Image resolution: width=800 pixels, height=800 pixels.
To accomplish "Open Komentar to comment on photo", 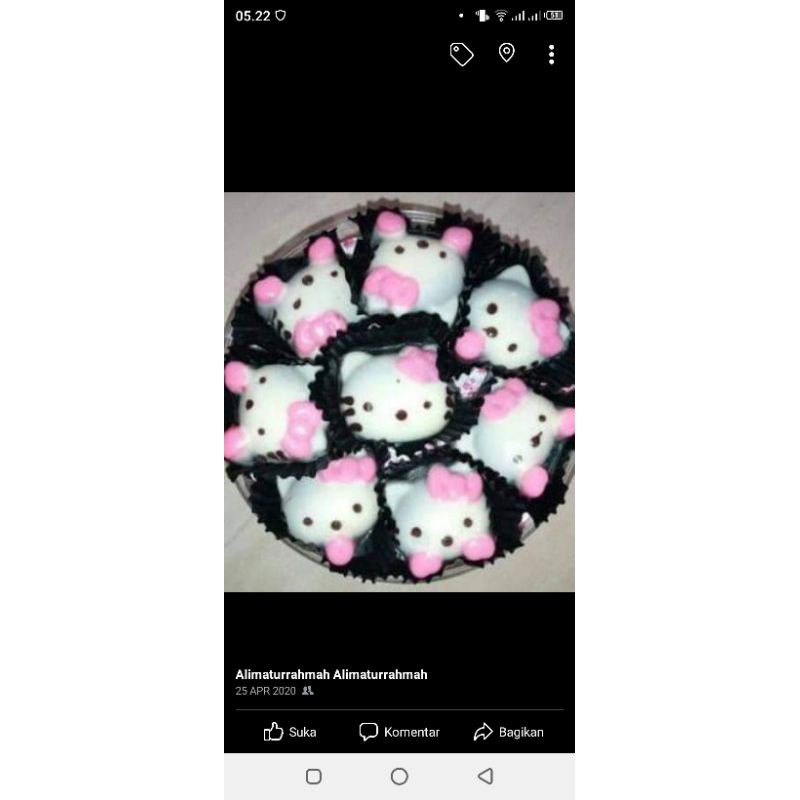I will click(399, 732).
